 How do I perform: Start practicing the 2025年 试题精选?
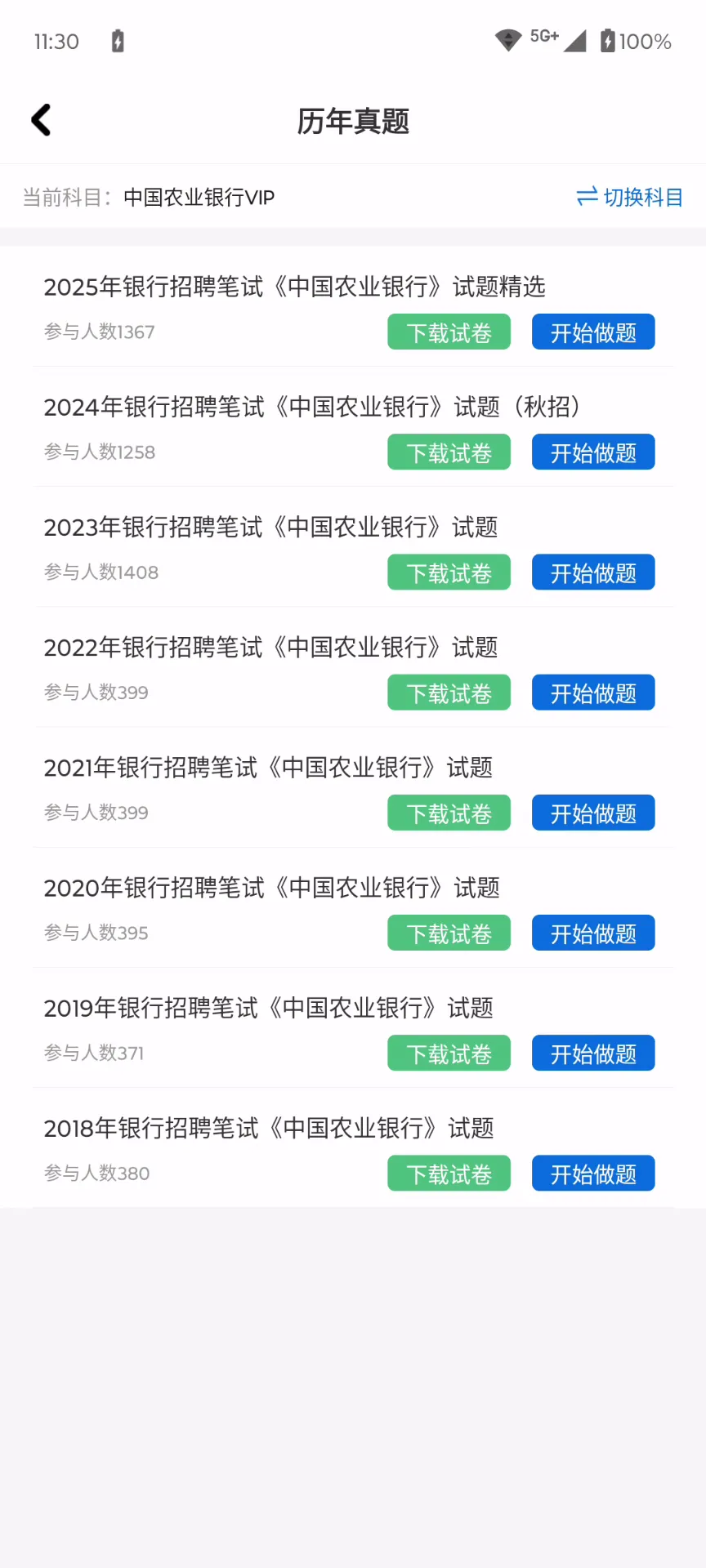tap(593, 332)
